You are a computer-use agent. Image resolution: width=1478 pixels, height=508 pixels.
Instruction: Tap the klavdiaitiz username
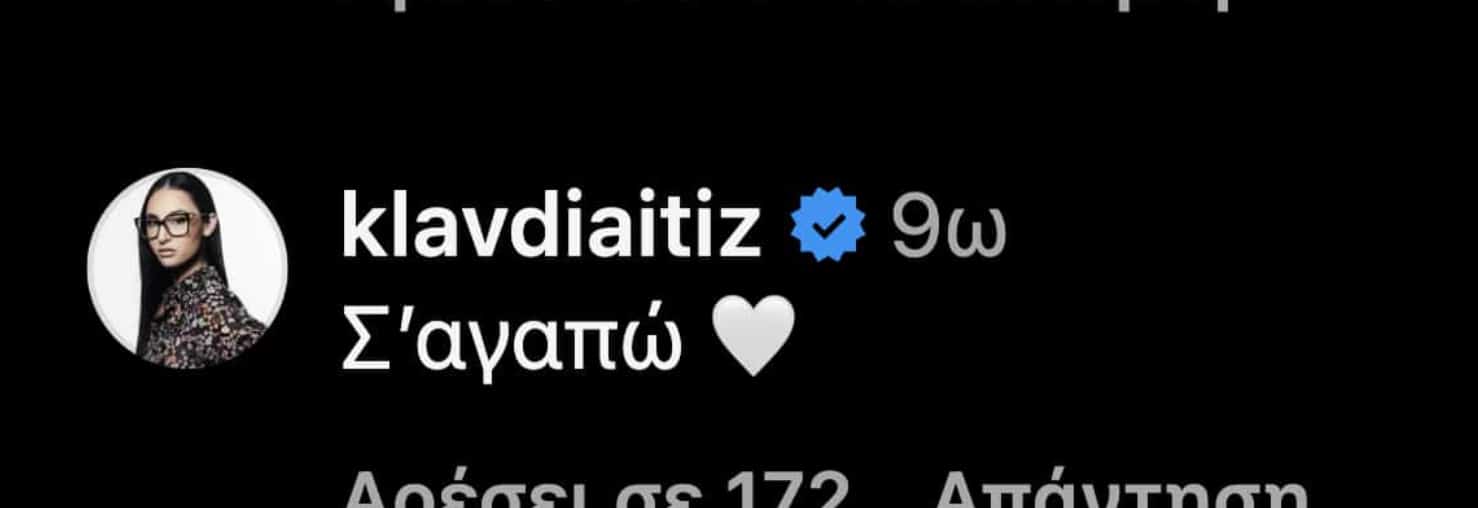click(x=551, y=231)
